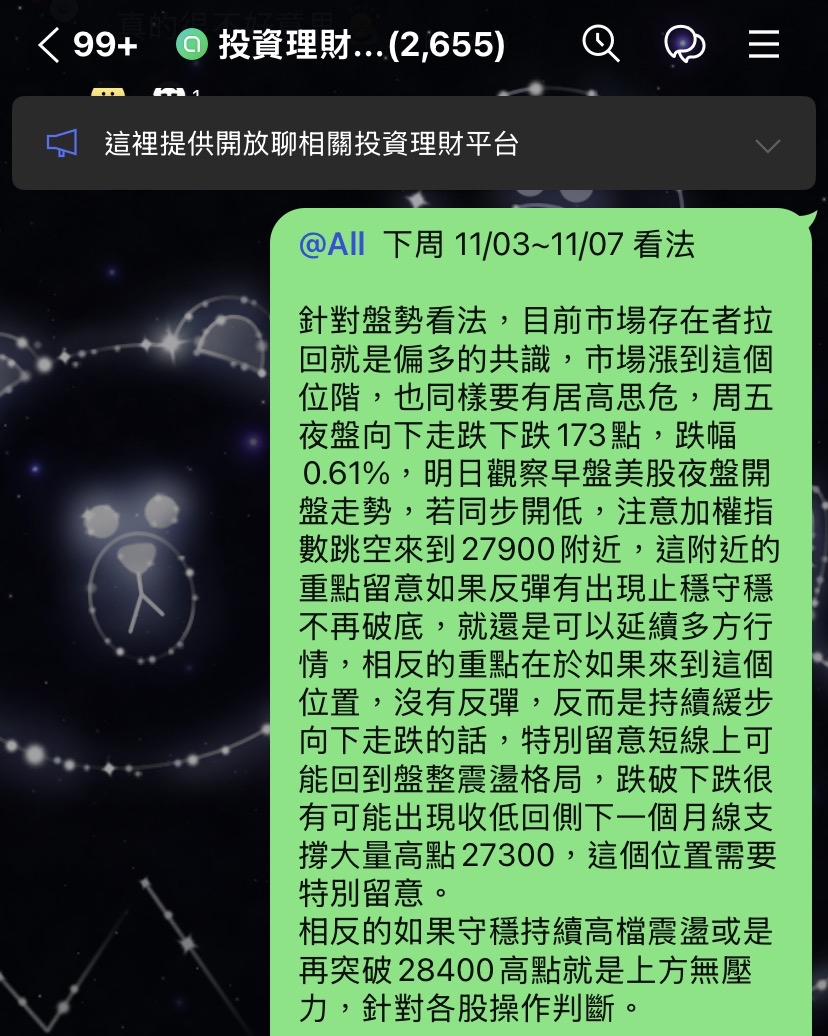The image size is (828, 1036).
Task: Open the chat history search icon
Action: [x=601, y=44]
